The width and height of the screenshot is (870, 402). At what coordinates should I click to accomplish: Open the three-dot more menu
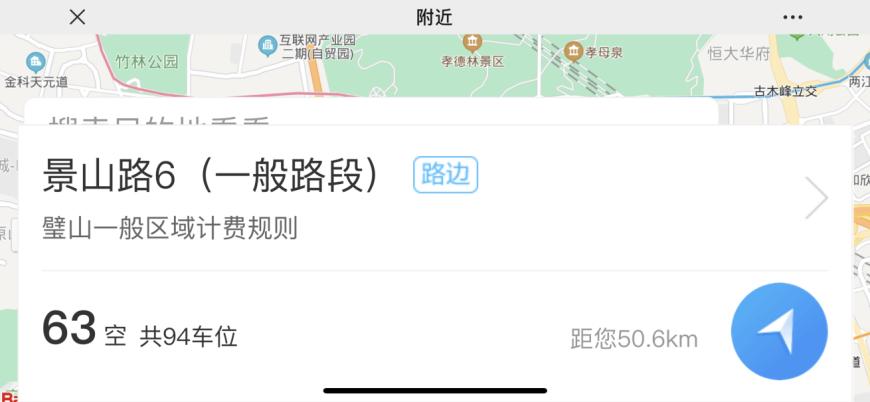pos(793,17)
